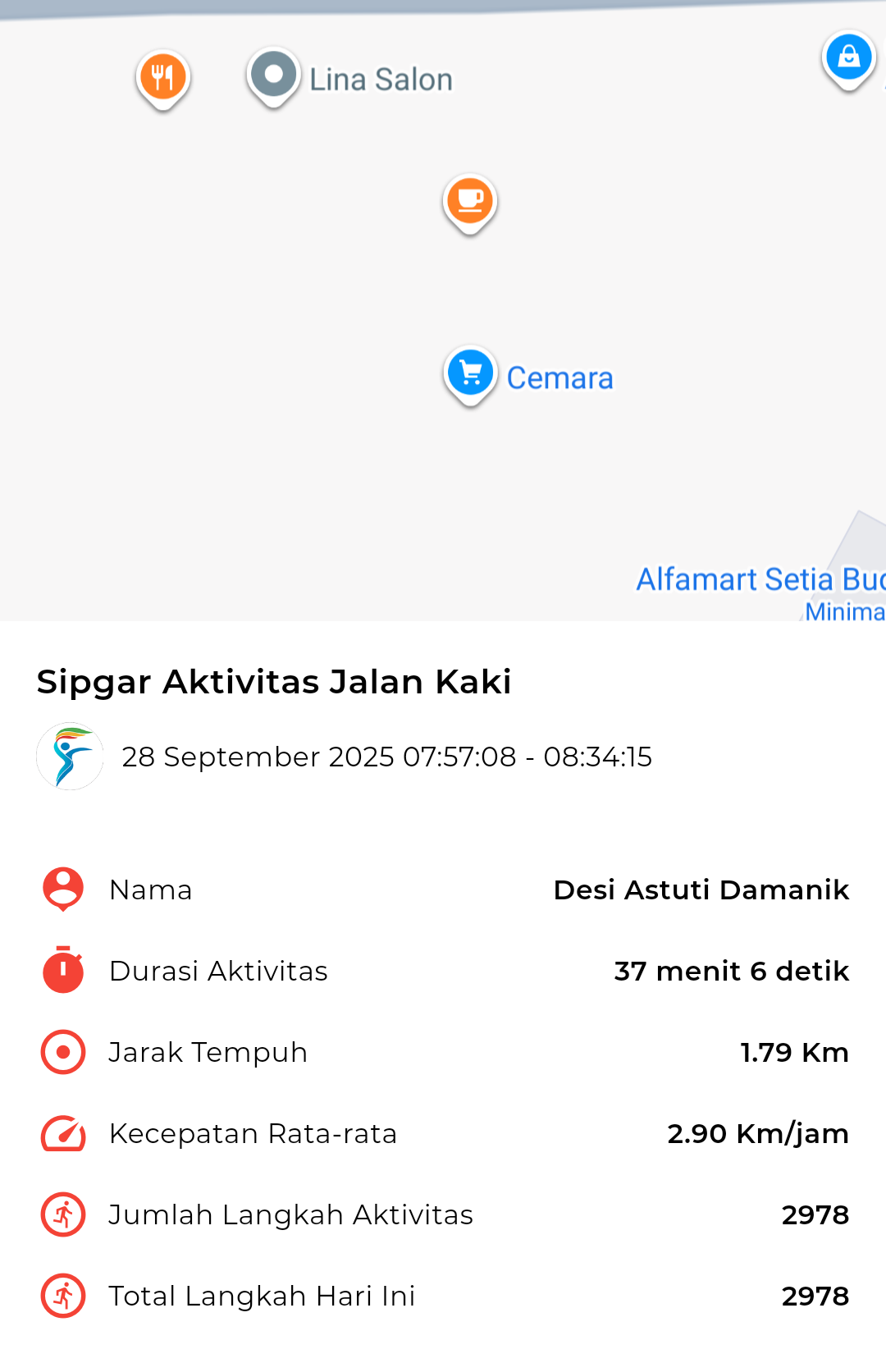The image size is (886, 1372).
Task: Open the Alfamart Setia Budi place label
Action: pyautogui.click(x=760, y=579)
